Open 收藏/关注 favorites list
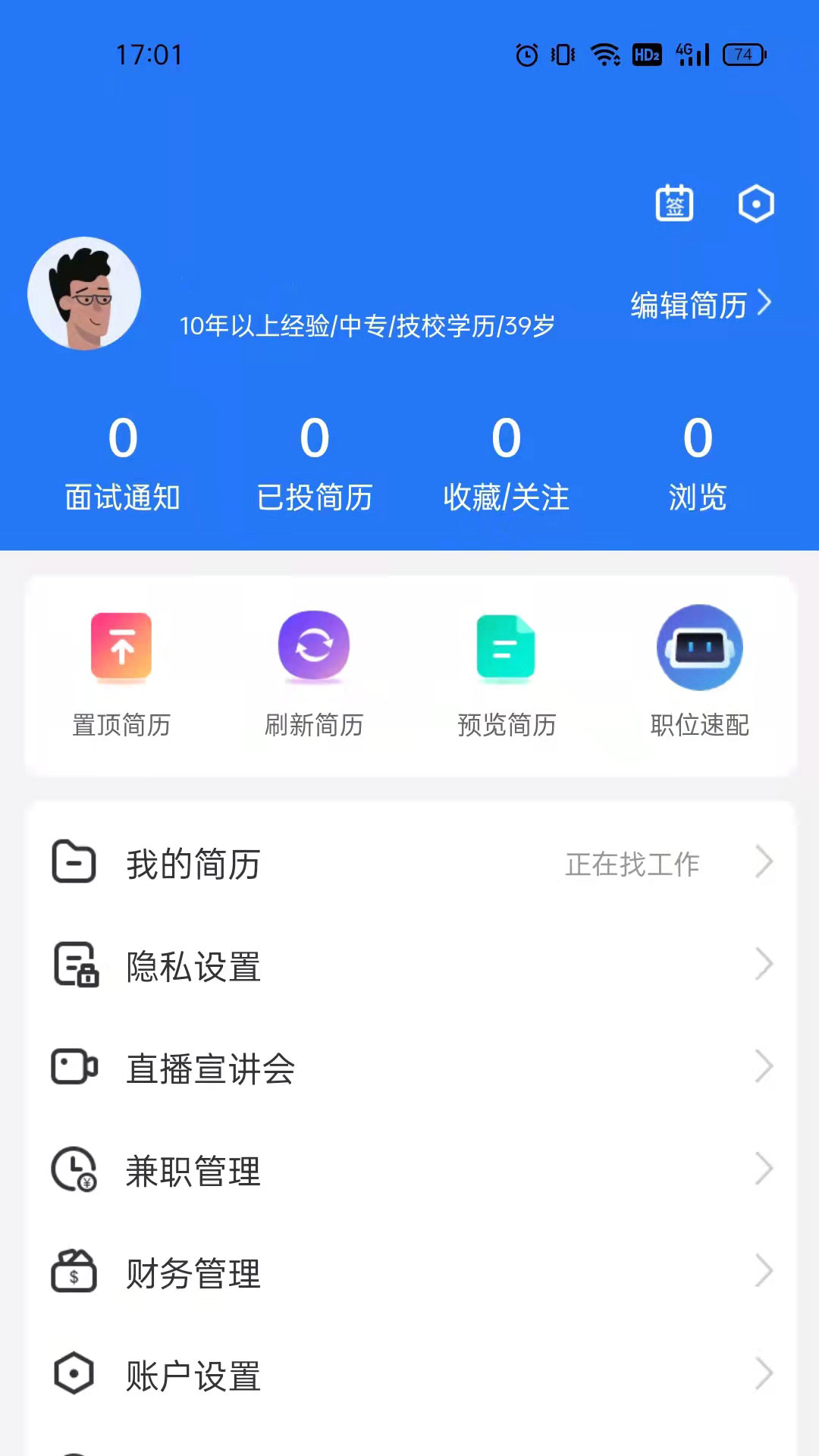819x1456 pixels. click(507, 463)
